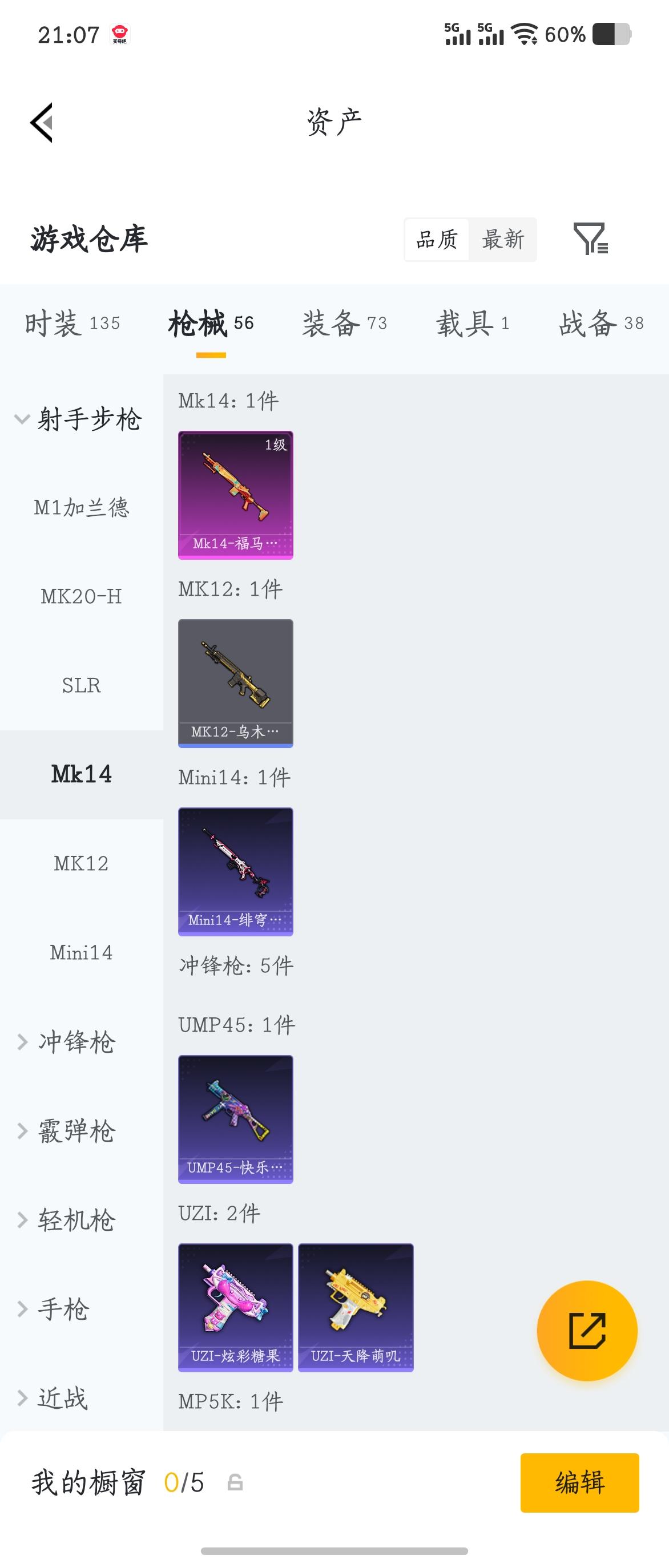Switch to the 时装 tab
The width and height of the screenshot is (669, 1568).
pyautogui.click(x=72, y=323)
